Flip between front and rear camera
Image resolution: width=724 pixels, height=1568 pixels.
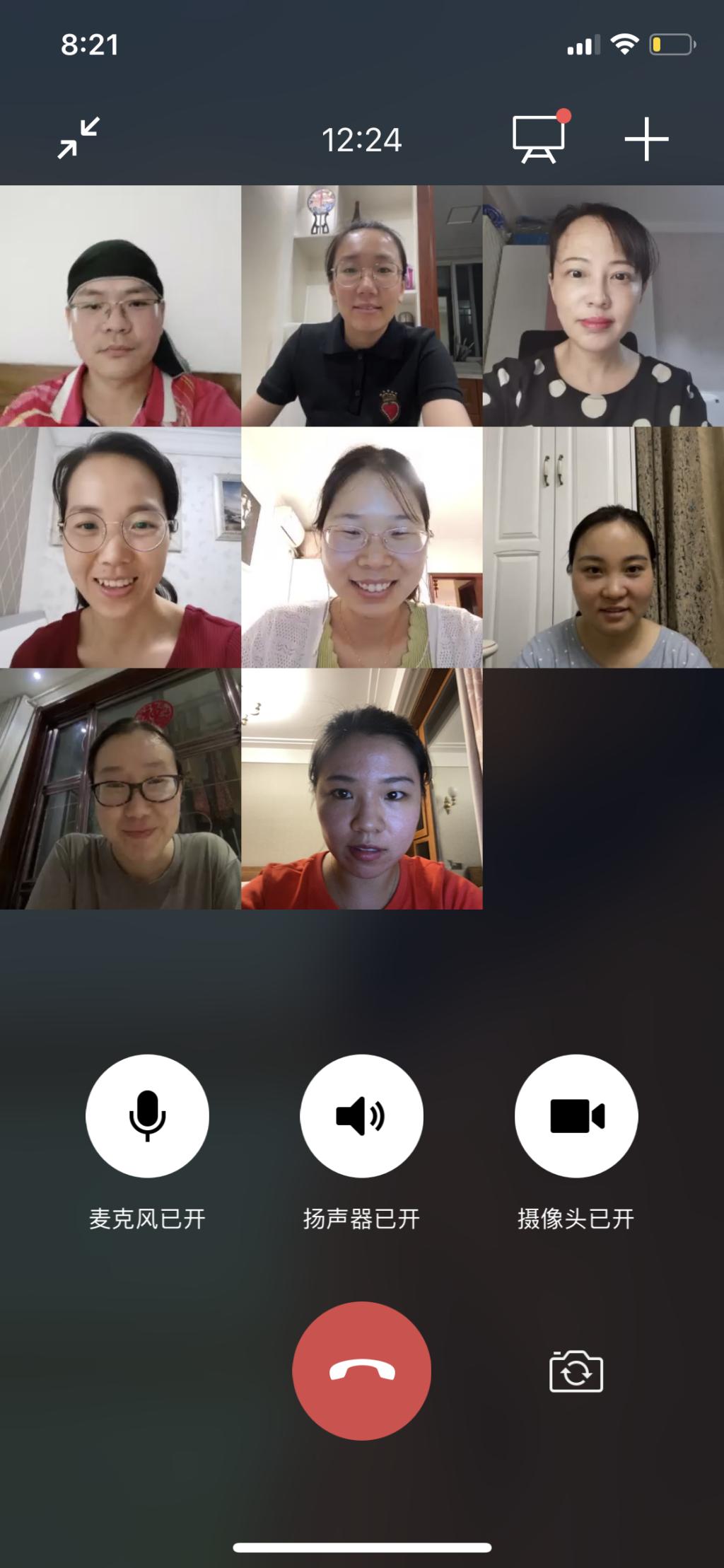click(576, 1371)
